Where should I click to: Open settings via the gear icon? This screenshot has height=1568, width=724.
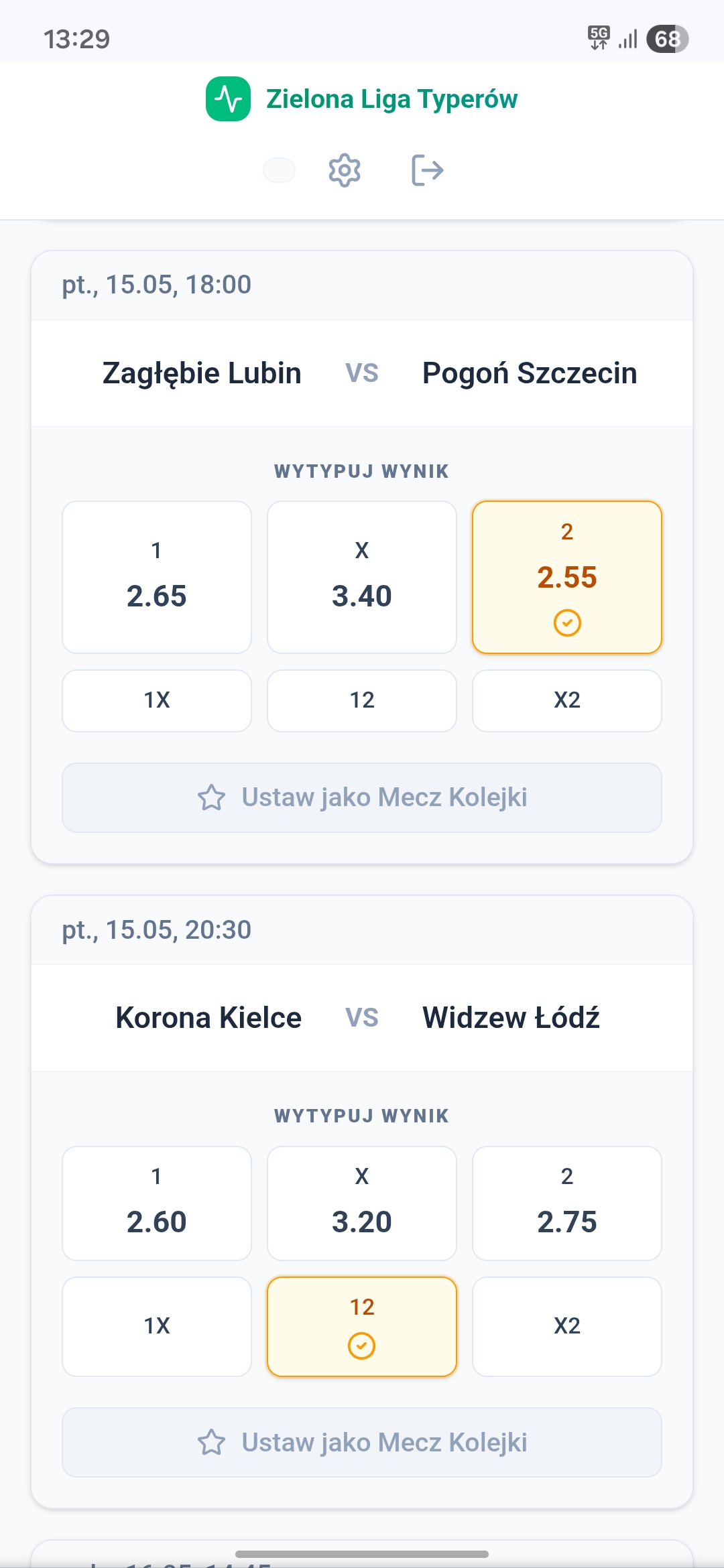coord(345,170)
